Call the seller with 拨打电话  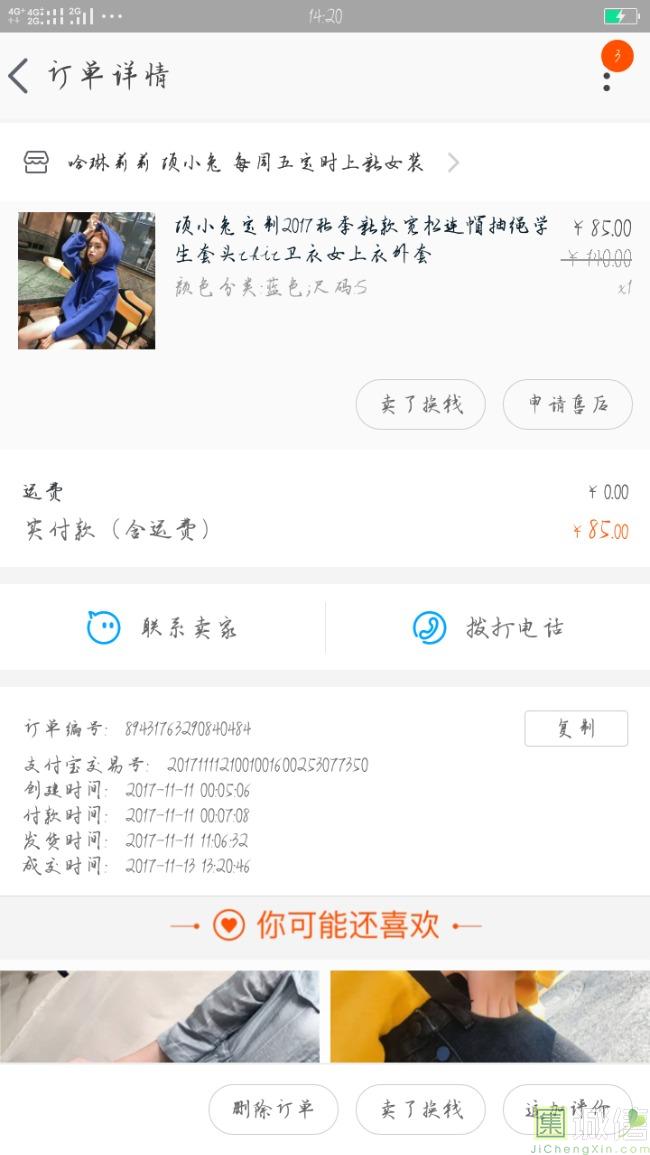click(488, 628)
